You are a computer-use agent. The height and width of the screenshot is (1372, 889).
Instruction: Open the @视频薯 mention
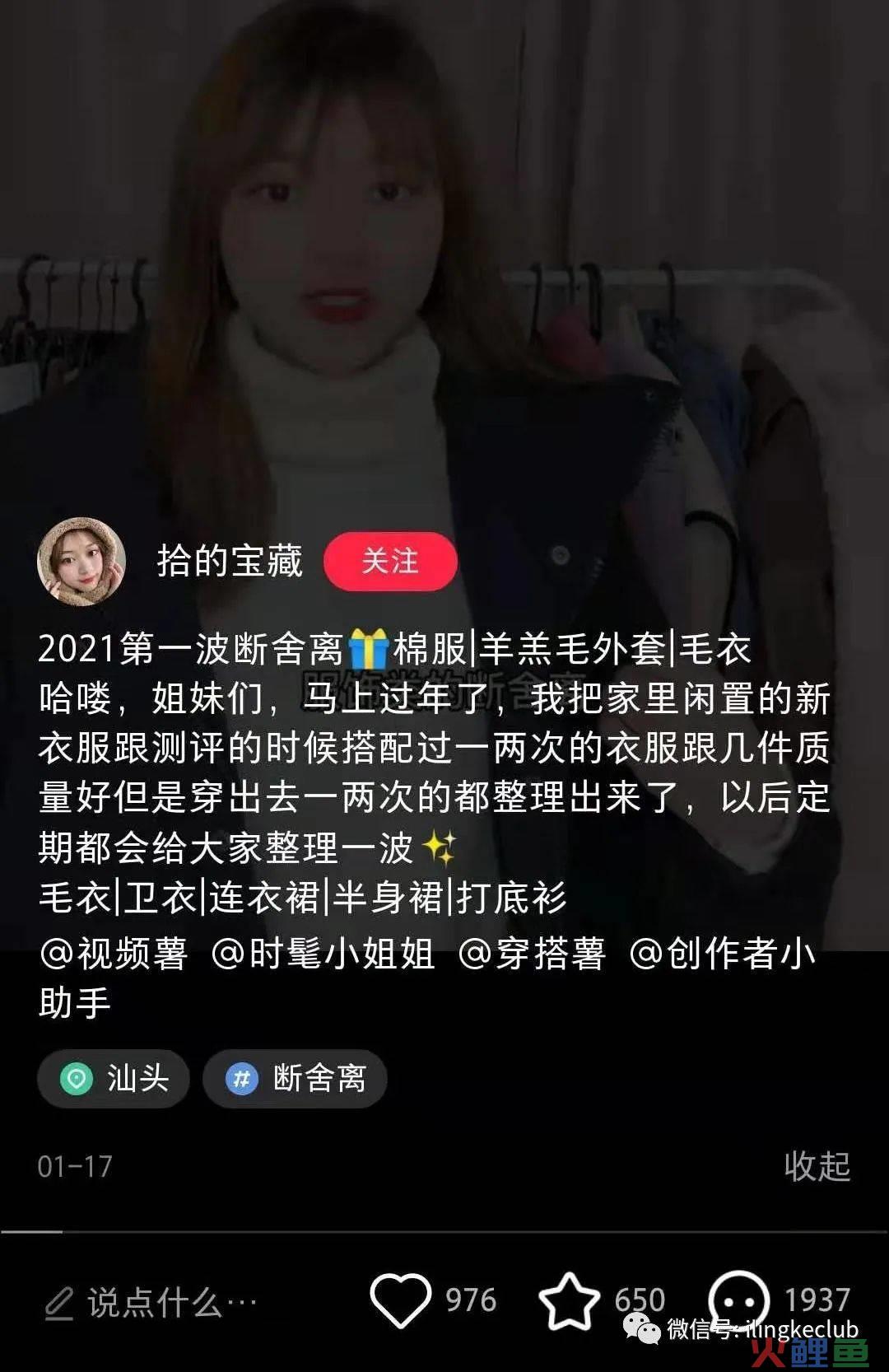coord(114,954)
